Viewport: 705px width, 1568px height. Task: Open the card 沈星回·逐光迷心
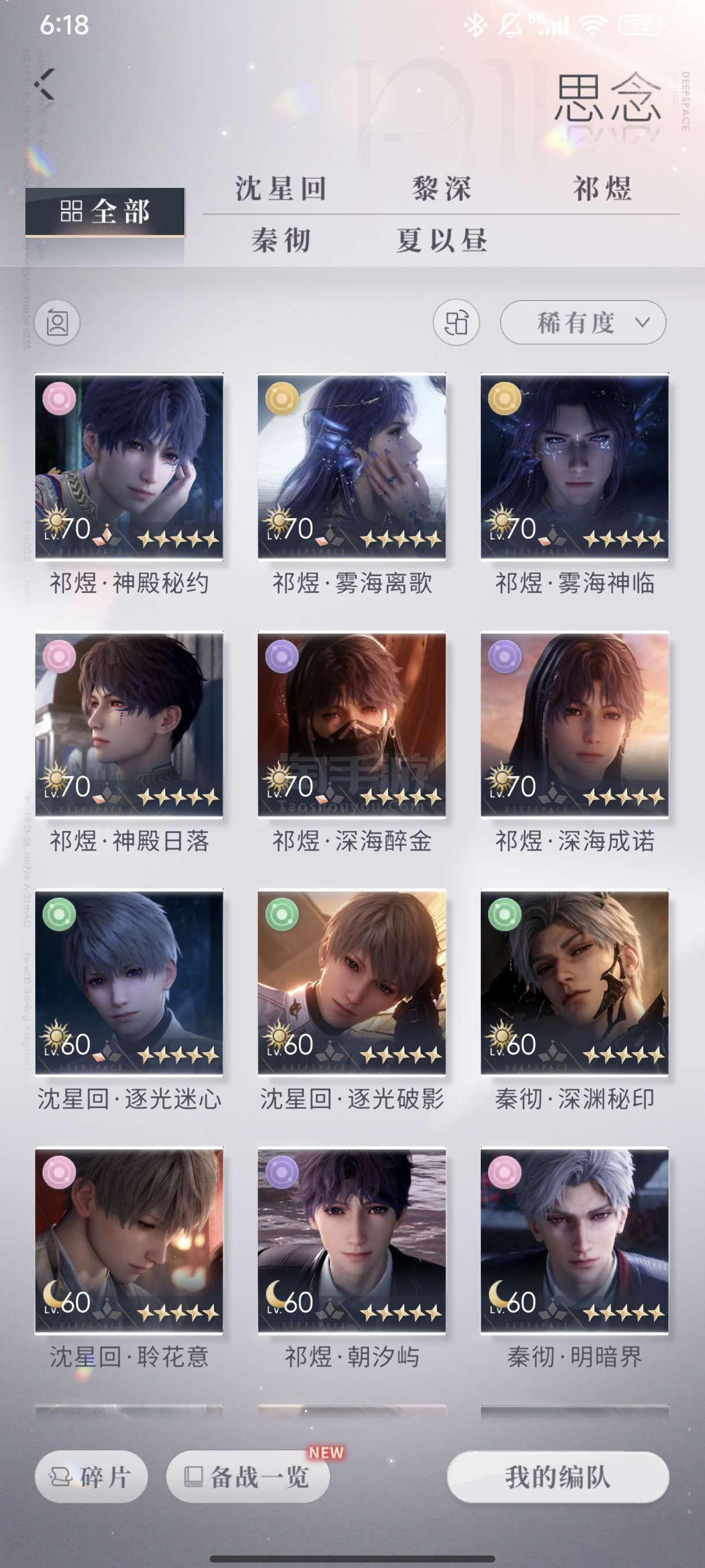coord(129,983)
